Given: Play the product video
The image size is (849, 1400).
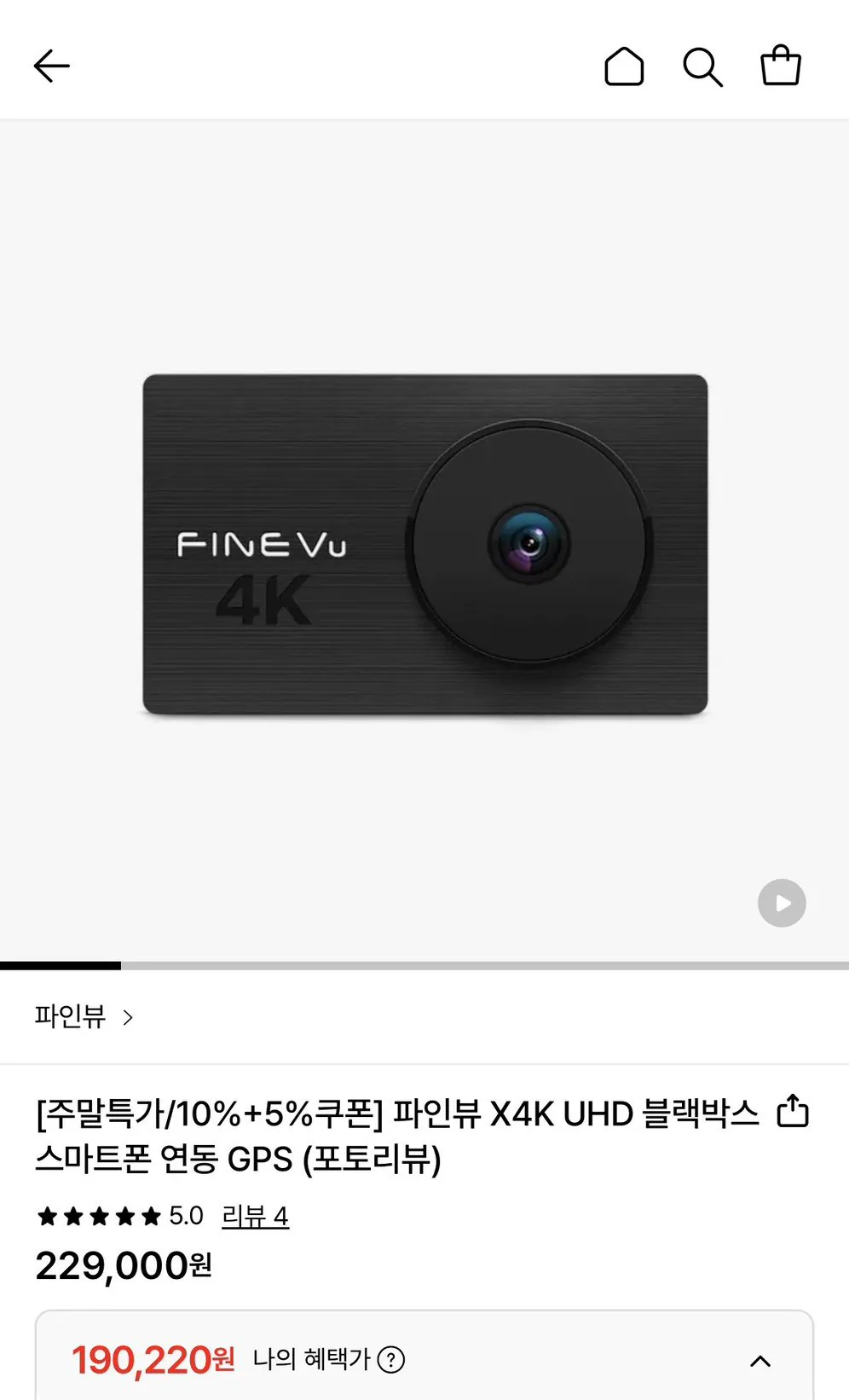Looking at the screenshot, I should pyautogui.click(x=782, y=903).
